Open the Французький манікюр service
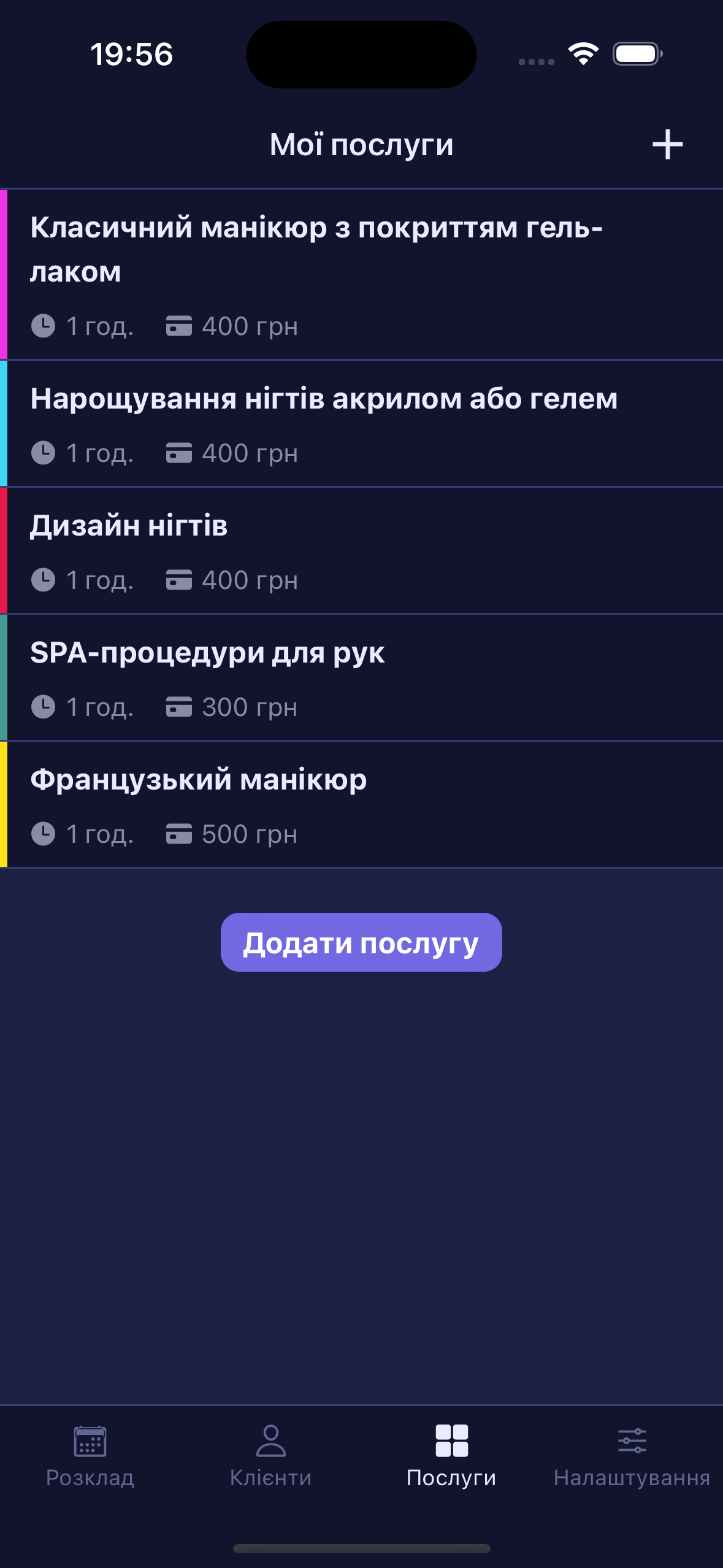Viewport: 723px width, 1568px height. click(x=362, y=804)
